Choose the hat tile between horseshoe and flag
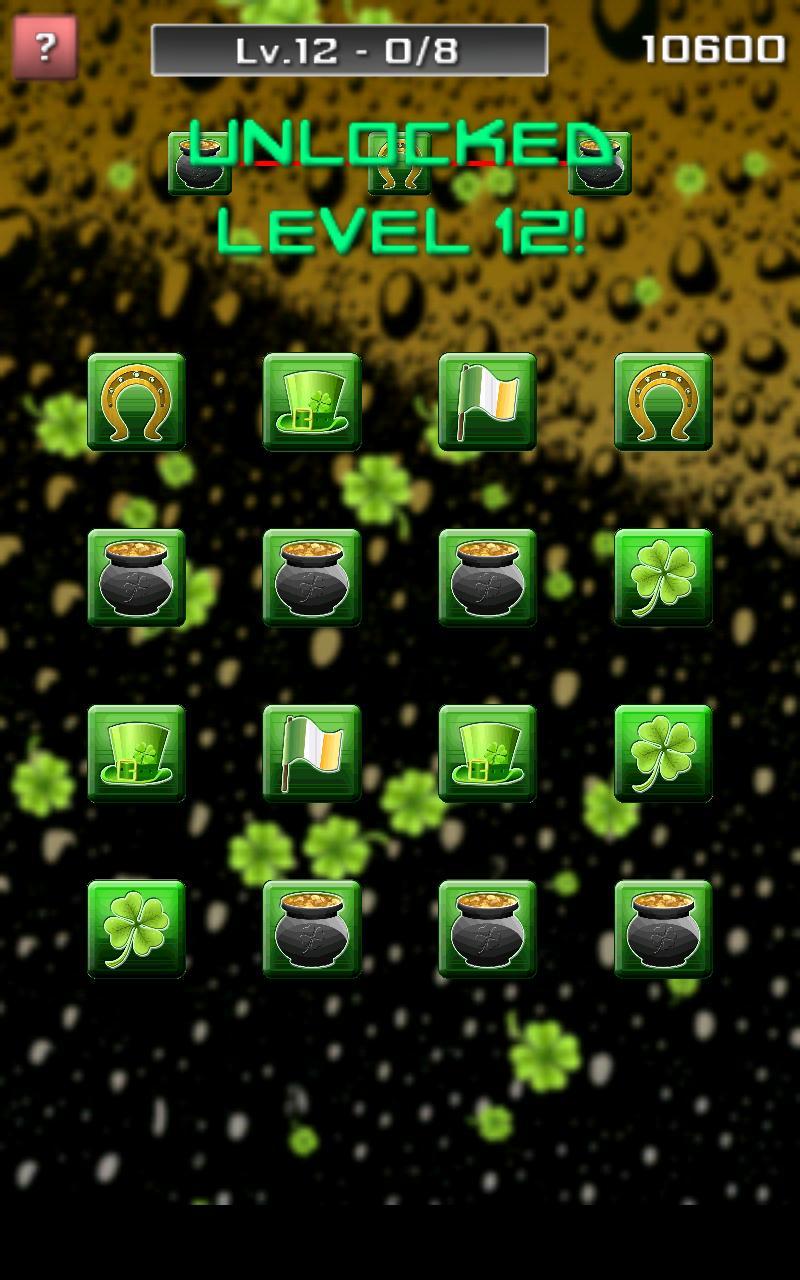Image resolution: width=800 pixels, height=1280 pixels. [x=312, y=401]
